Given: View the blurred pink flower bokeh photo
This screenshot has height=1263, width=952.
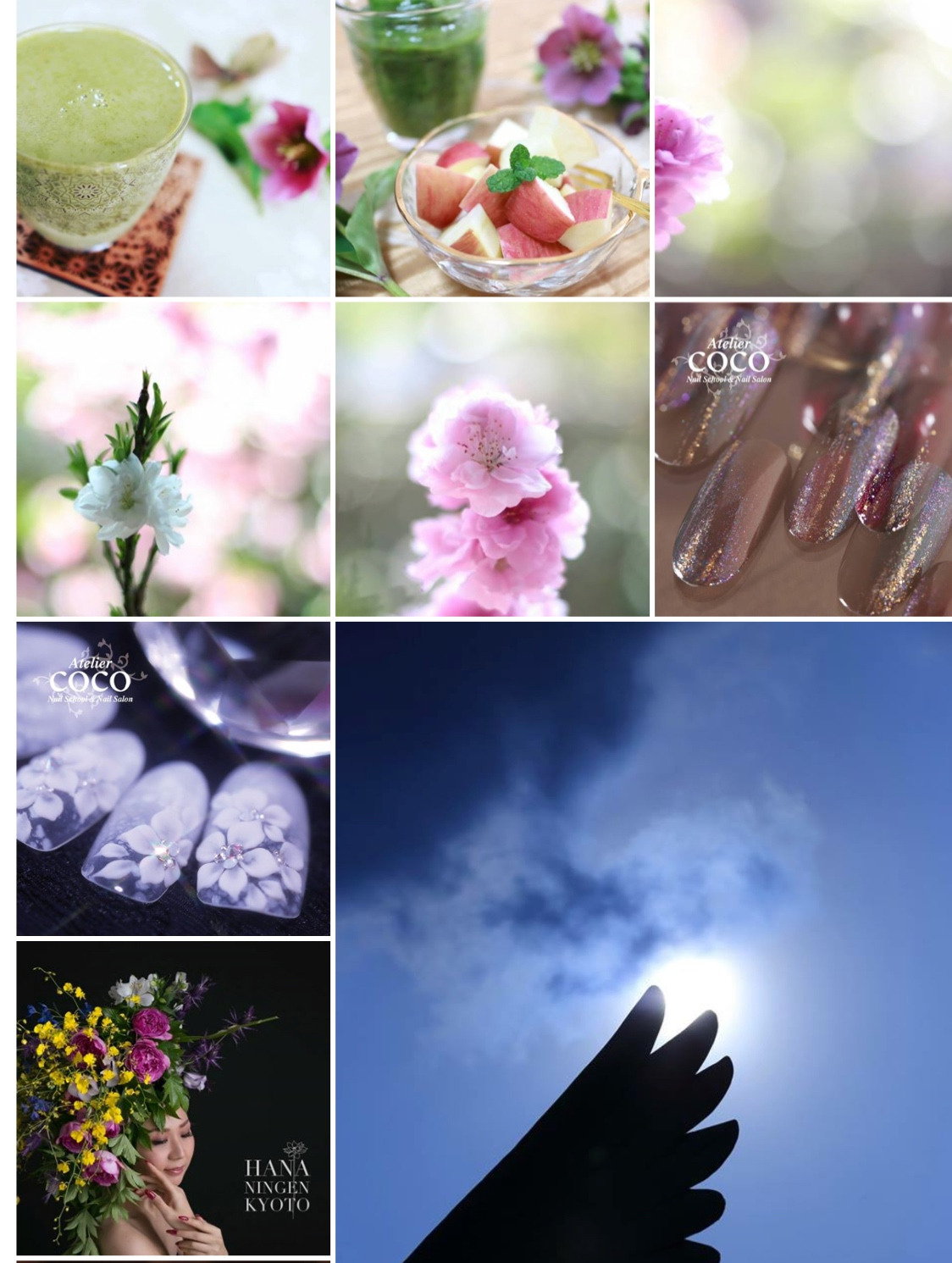Looking at the screenshot, I should tap(802, 148).
